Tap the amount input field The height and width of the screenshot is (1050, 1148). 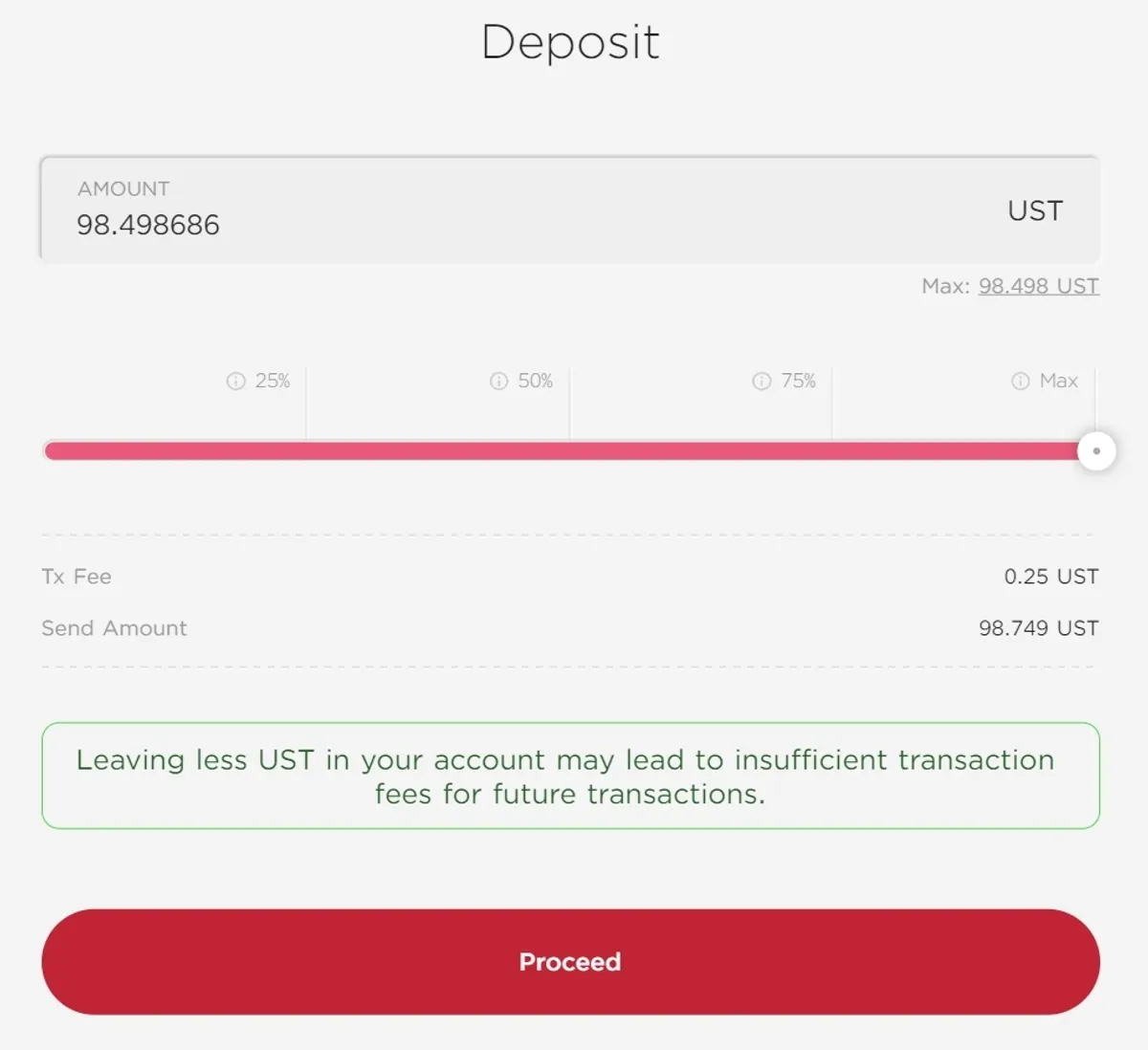coord(569,209)
